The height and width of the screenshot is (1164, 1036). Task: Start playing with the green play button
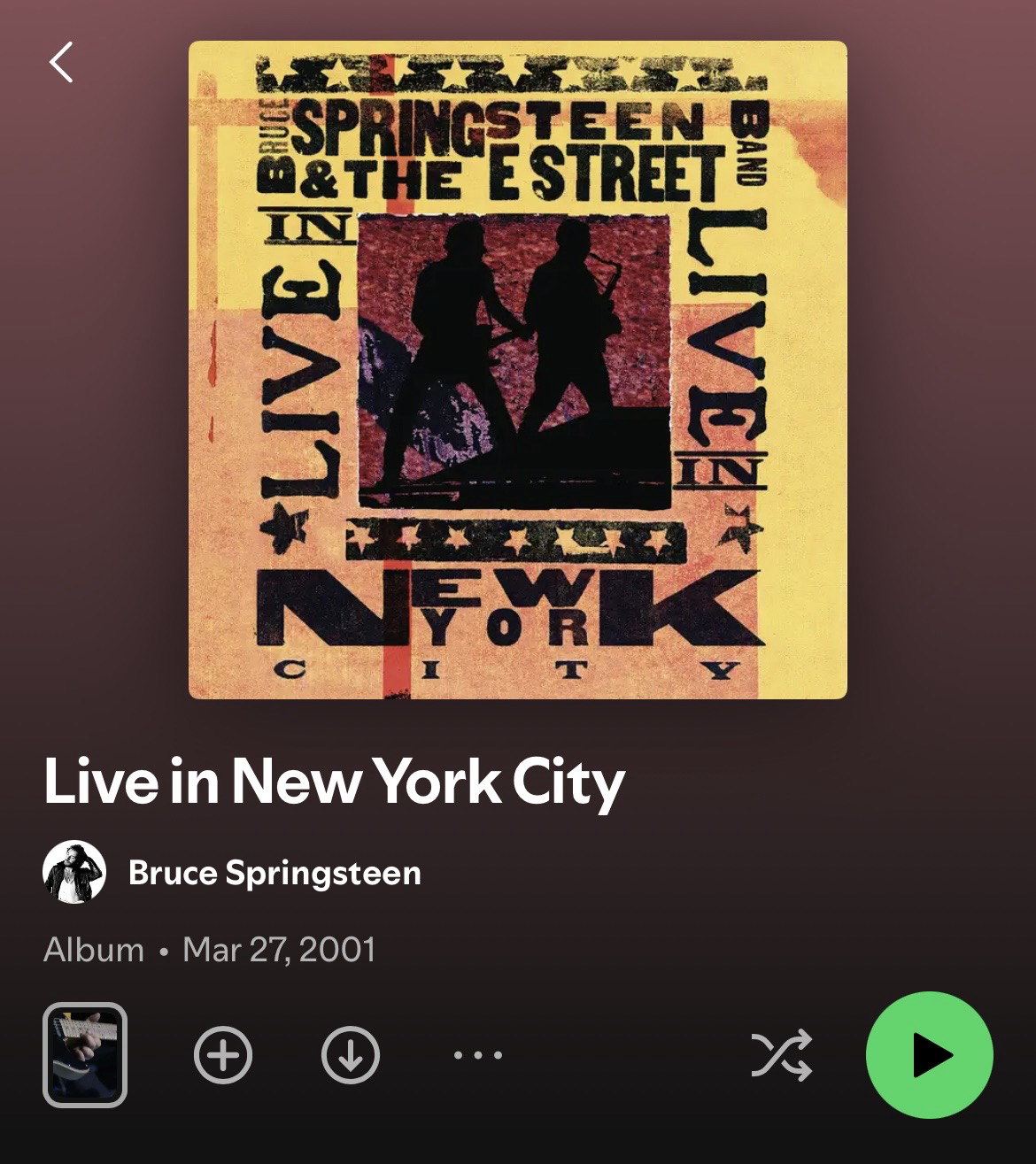pos(929,1054)
